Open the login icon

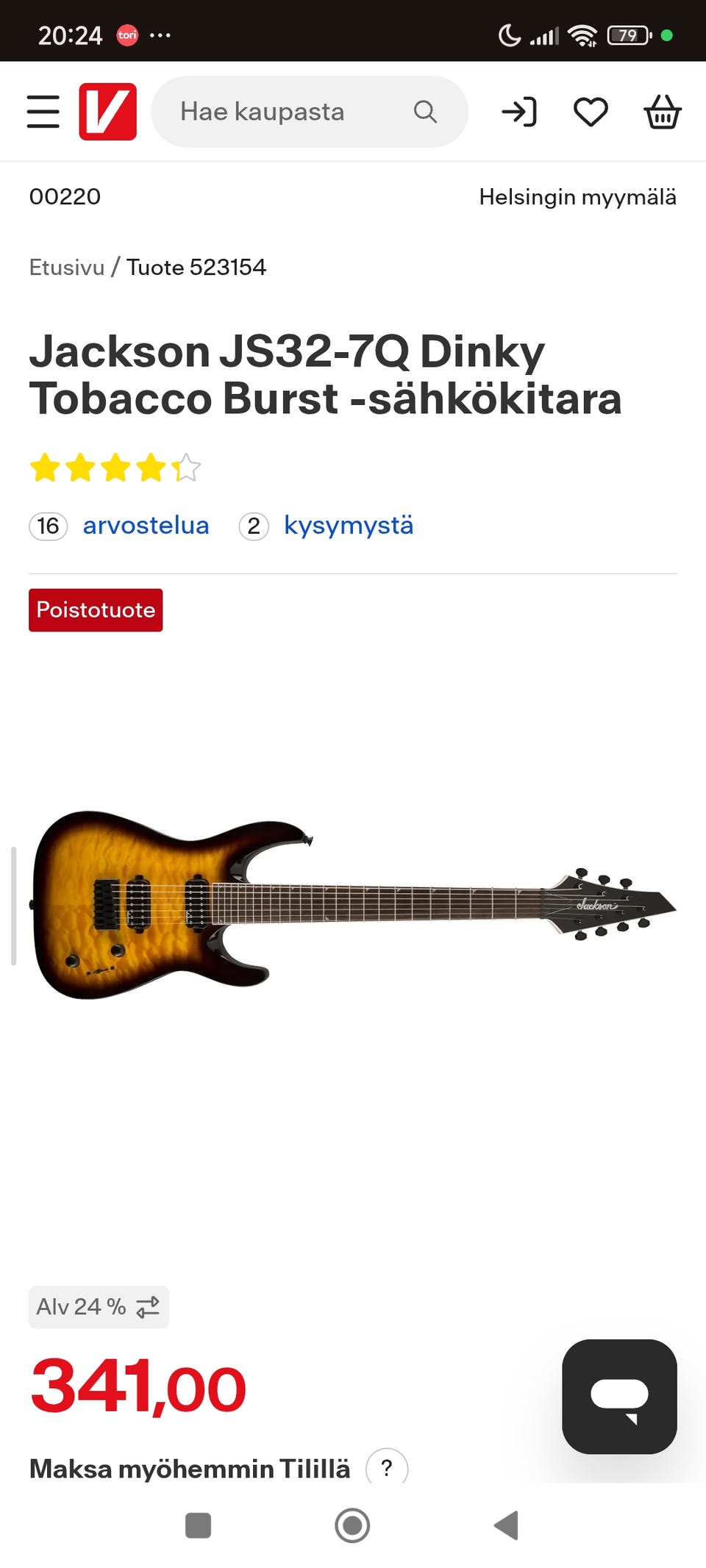point(521,111)
